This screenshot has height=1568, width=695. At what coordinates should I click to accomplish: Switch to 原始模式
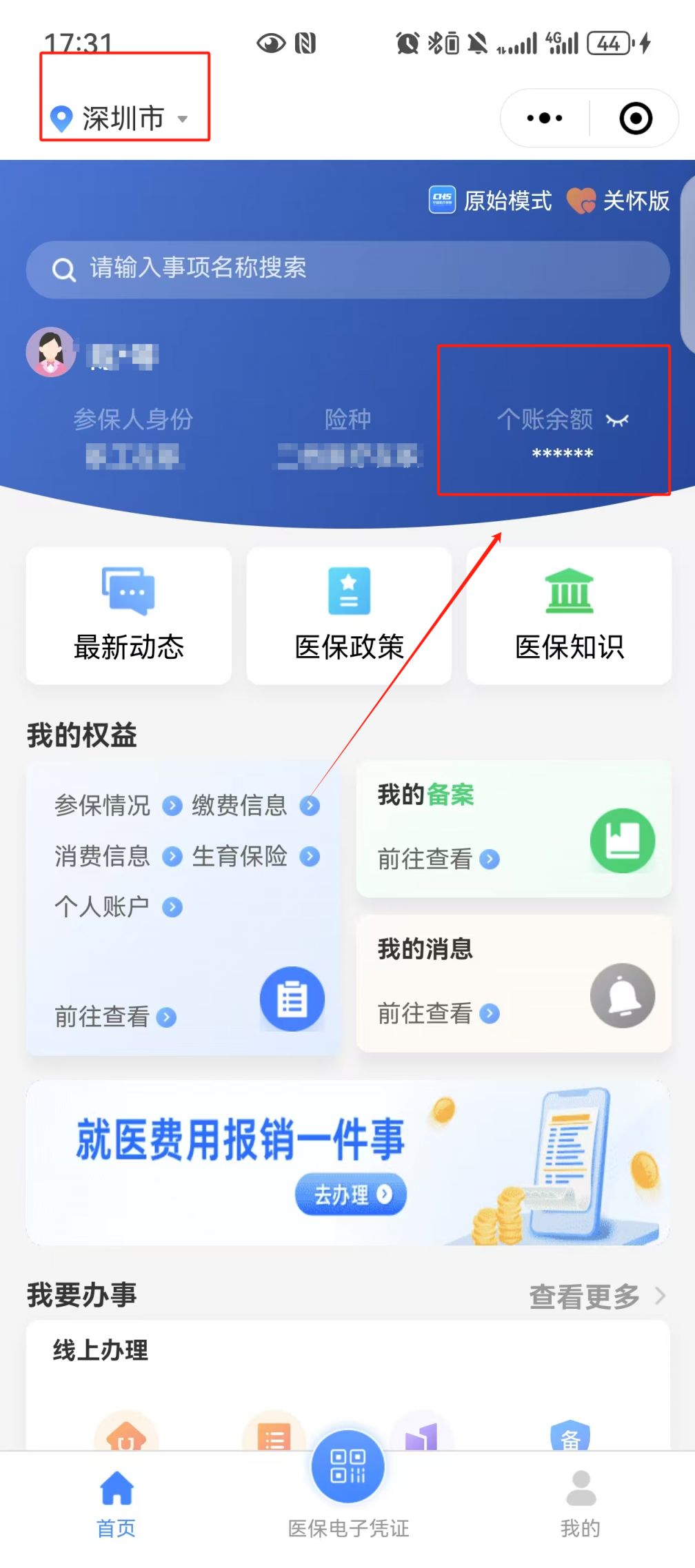491,201
